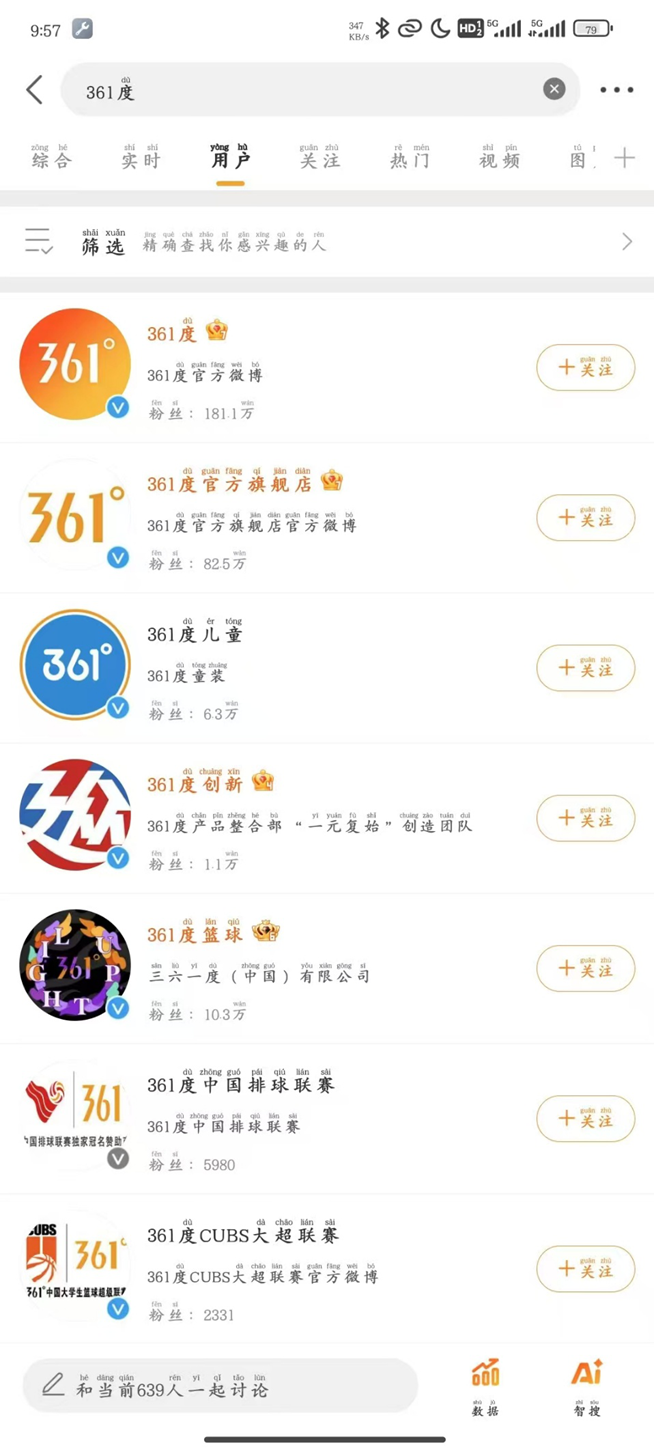
Task: Follow 361度官方旗舰店
Action: coord(585,518)
